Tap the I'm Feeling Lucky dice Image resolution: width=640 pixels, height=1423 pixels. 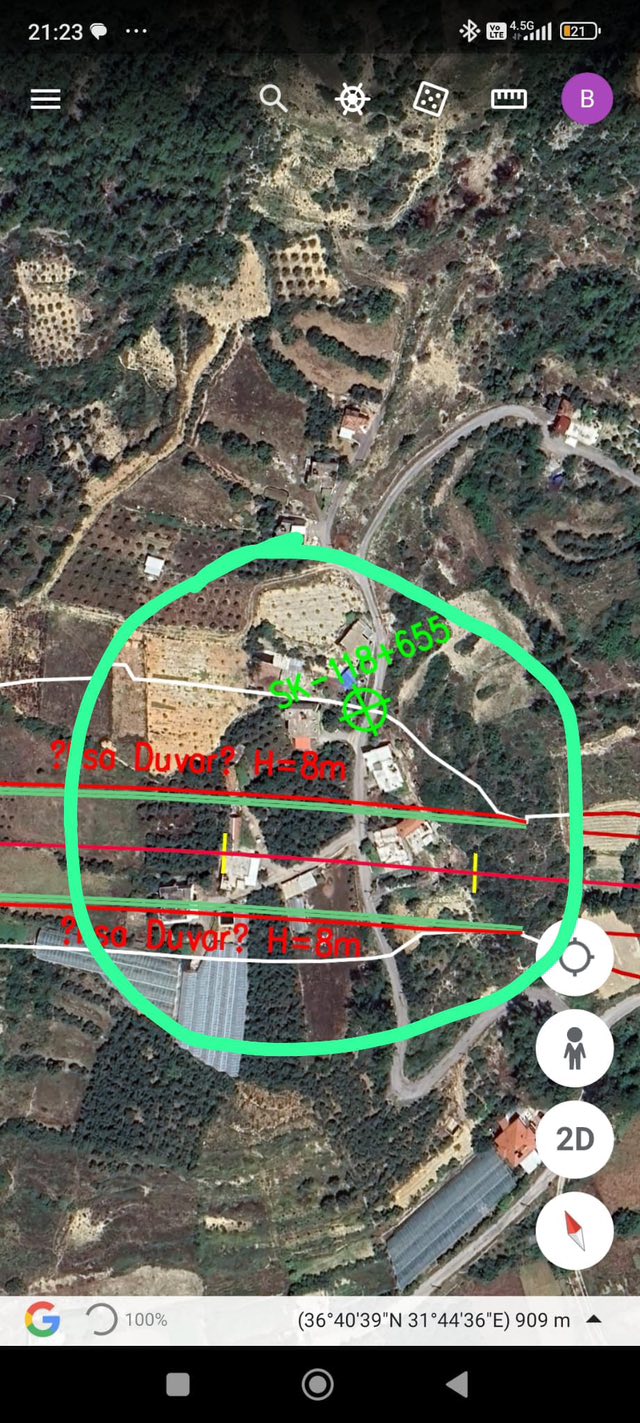point(430,99)
